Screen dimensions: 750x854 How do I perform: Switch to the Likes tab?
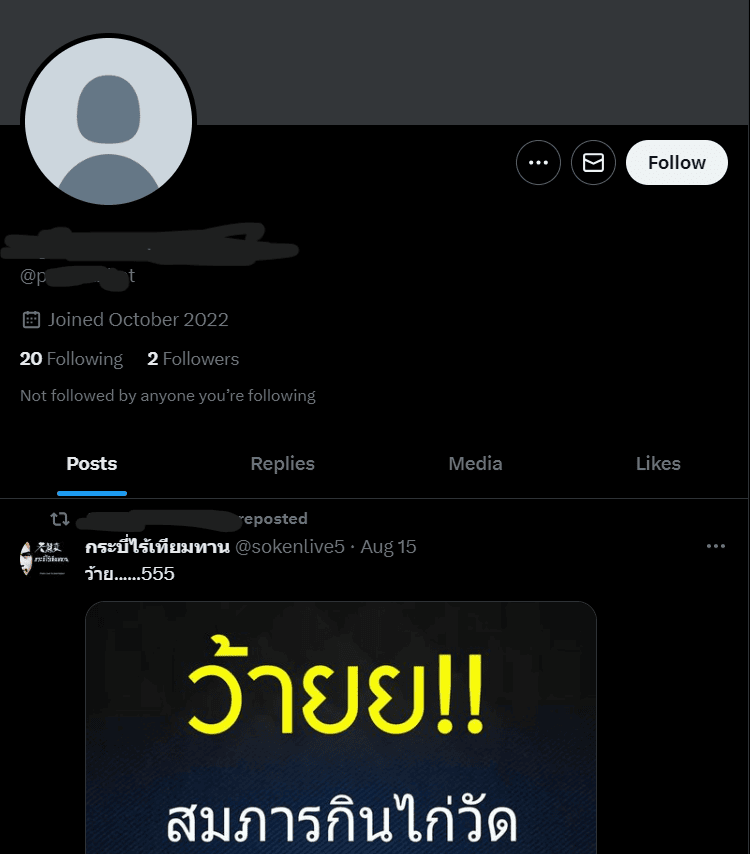(x=657, y=464)
